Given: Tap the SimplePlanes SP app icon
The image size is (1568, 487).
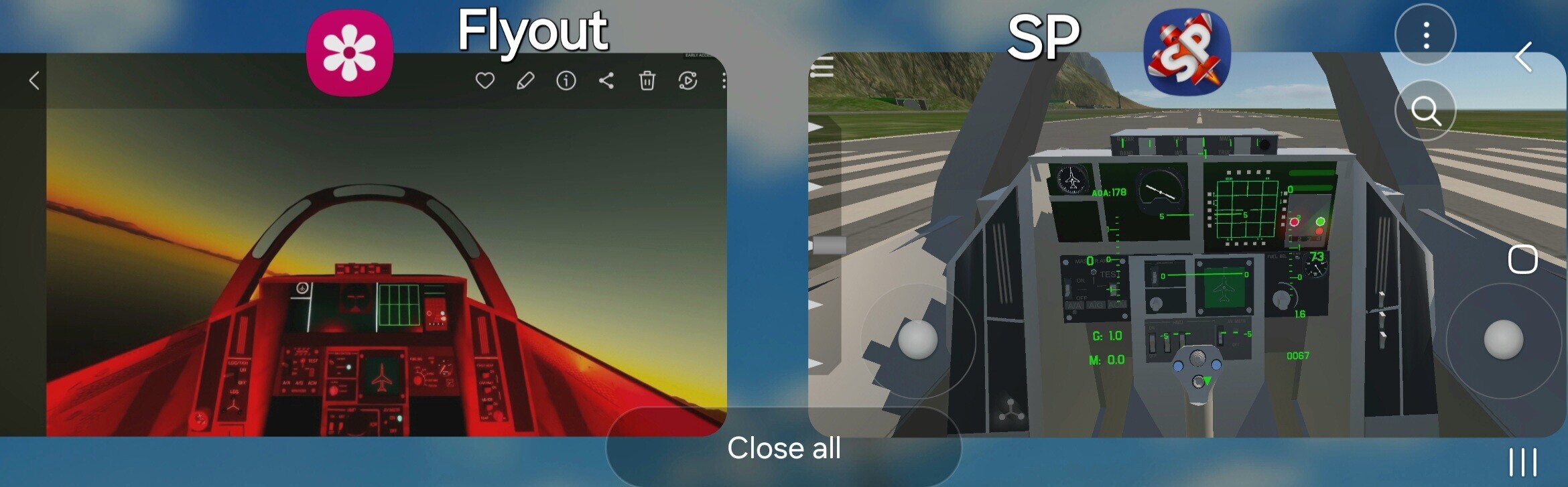Looking at the screenshot, I should (1187, 52).
